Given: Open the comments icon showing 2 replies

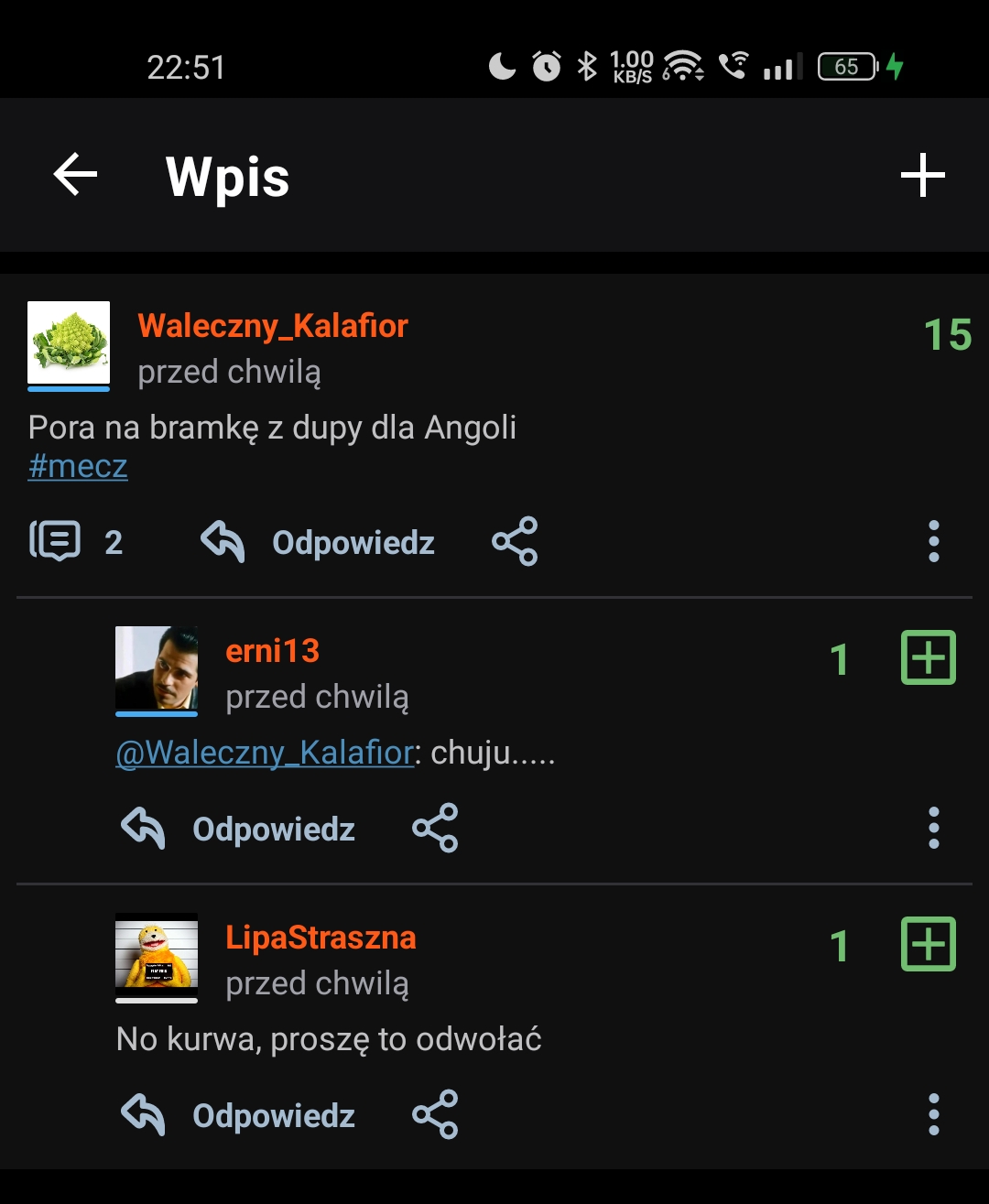Looking at the screenshot, I should (x=55, y=542).
